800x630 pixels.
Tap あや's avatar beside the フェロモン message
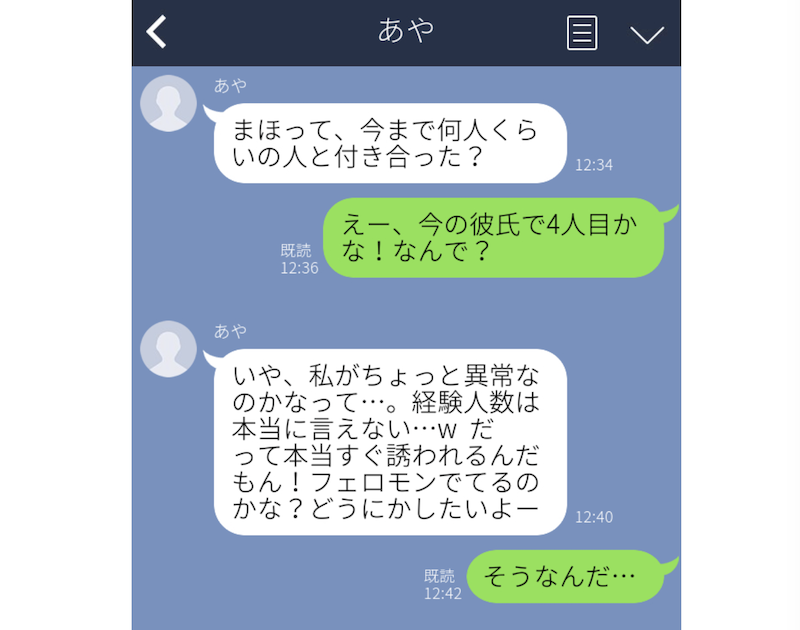(168, 349)
